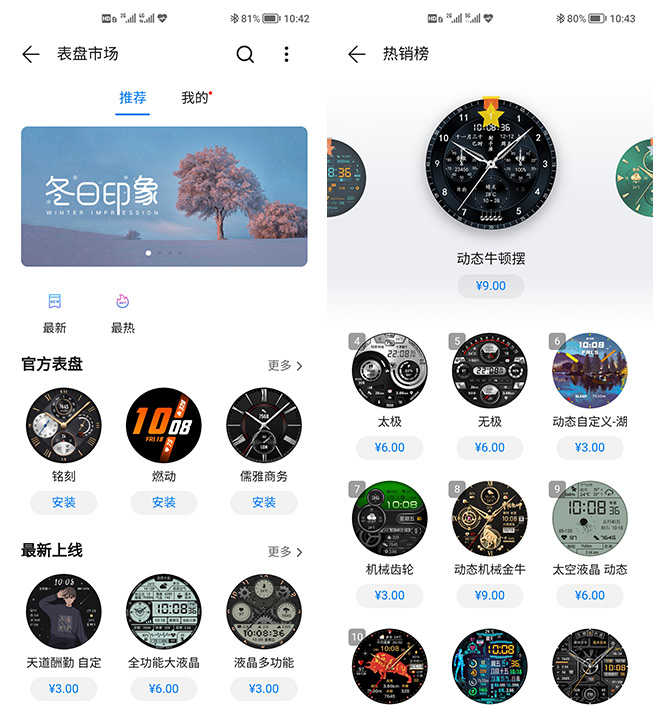
Task: Show more 官方表盘 watch faces
Action: (284, 365)
